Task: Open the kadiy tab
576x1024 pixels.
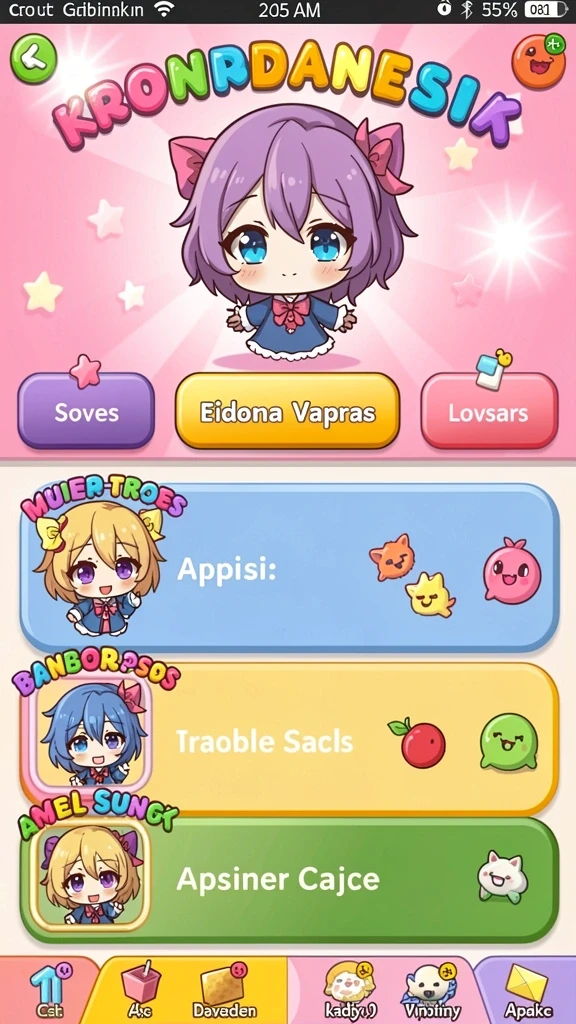Action: (350, 990)
